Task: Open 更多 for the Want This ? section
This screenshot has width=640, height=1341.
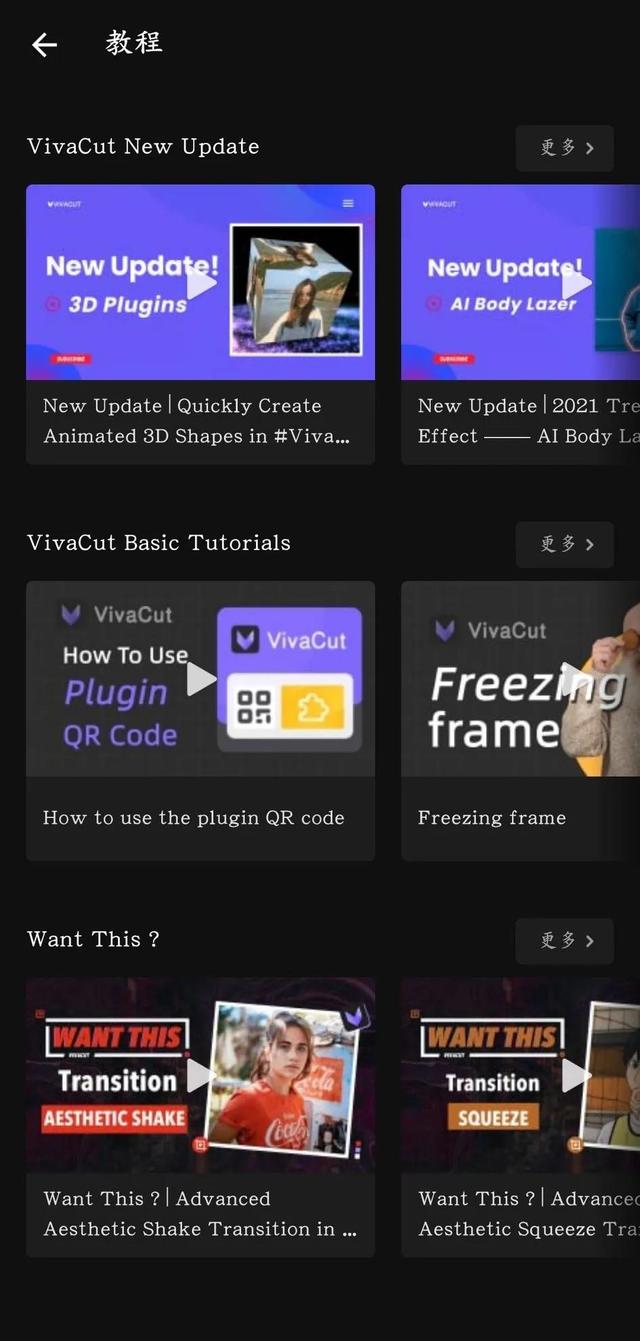Action: click(x=564, y=941)
